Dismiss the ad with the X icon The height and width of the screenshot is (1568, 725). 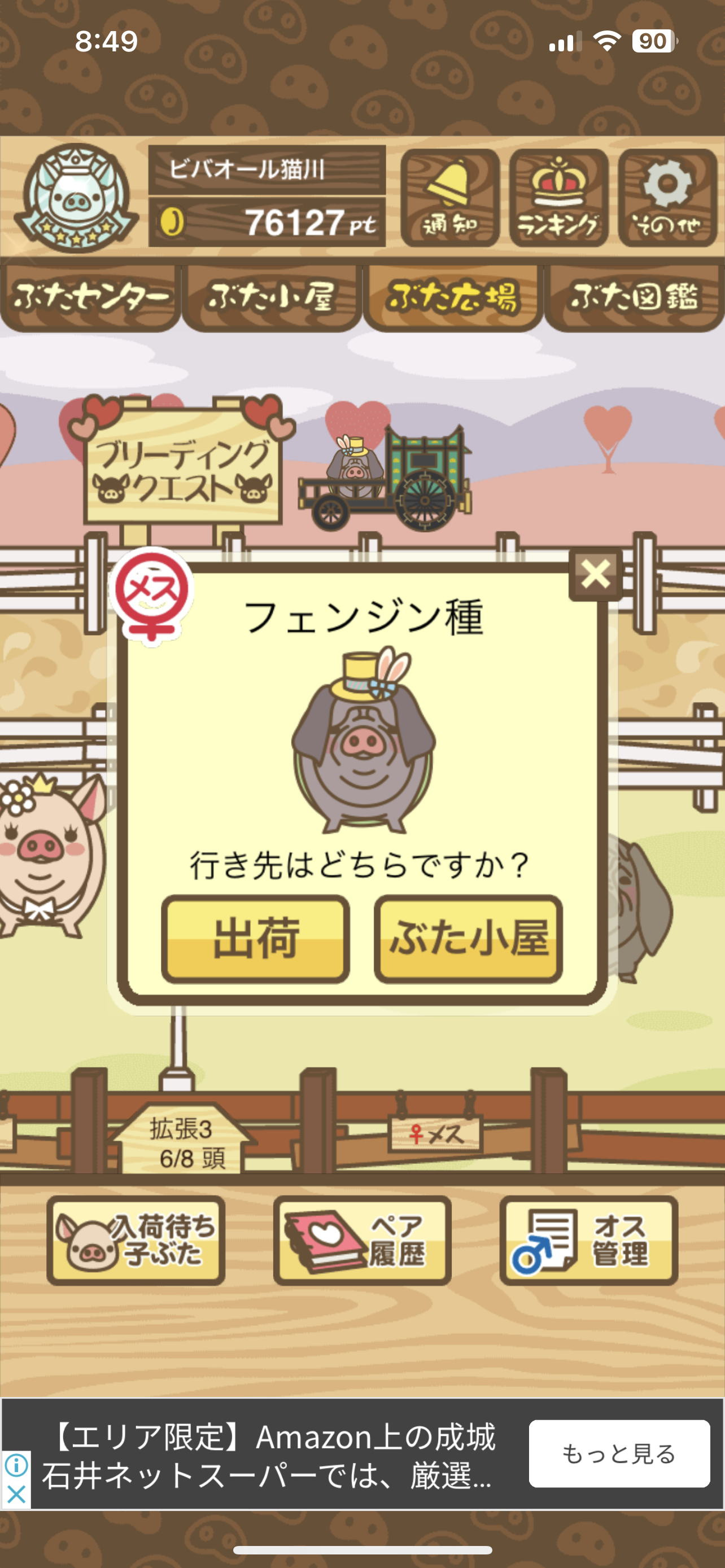(x=16, y=1493)
